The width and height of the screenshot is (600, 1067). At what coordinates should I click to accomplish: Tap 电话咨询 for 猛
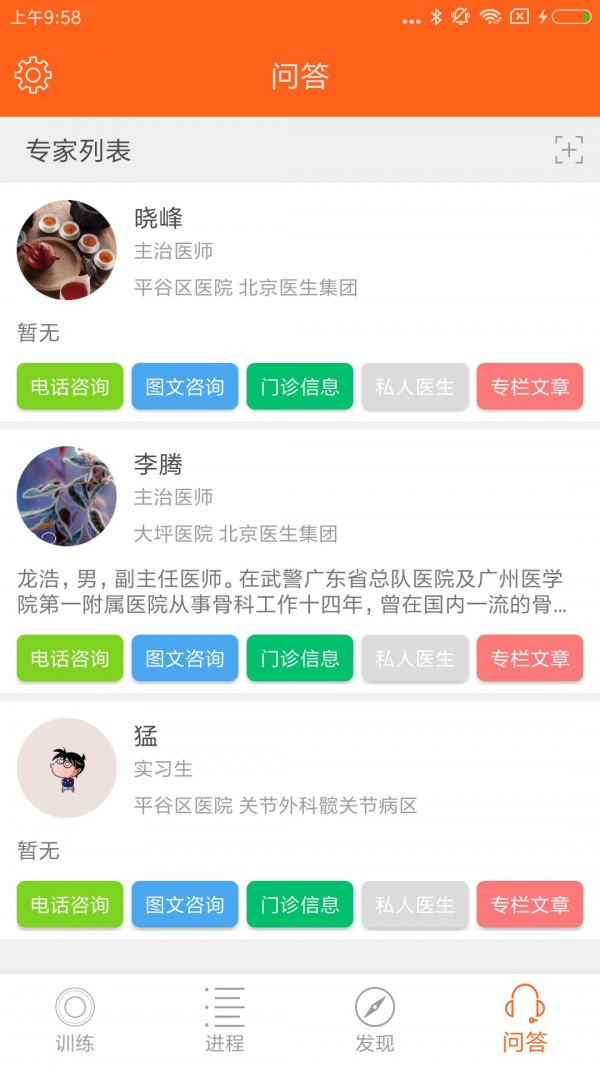[70, 904]
